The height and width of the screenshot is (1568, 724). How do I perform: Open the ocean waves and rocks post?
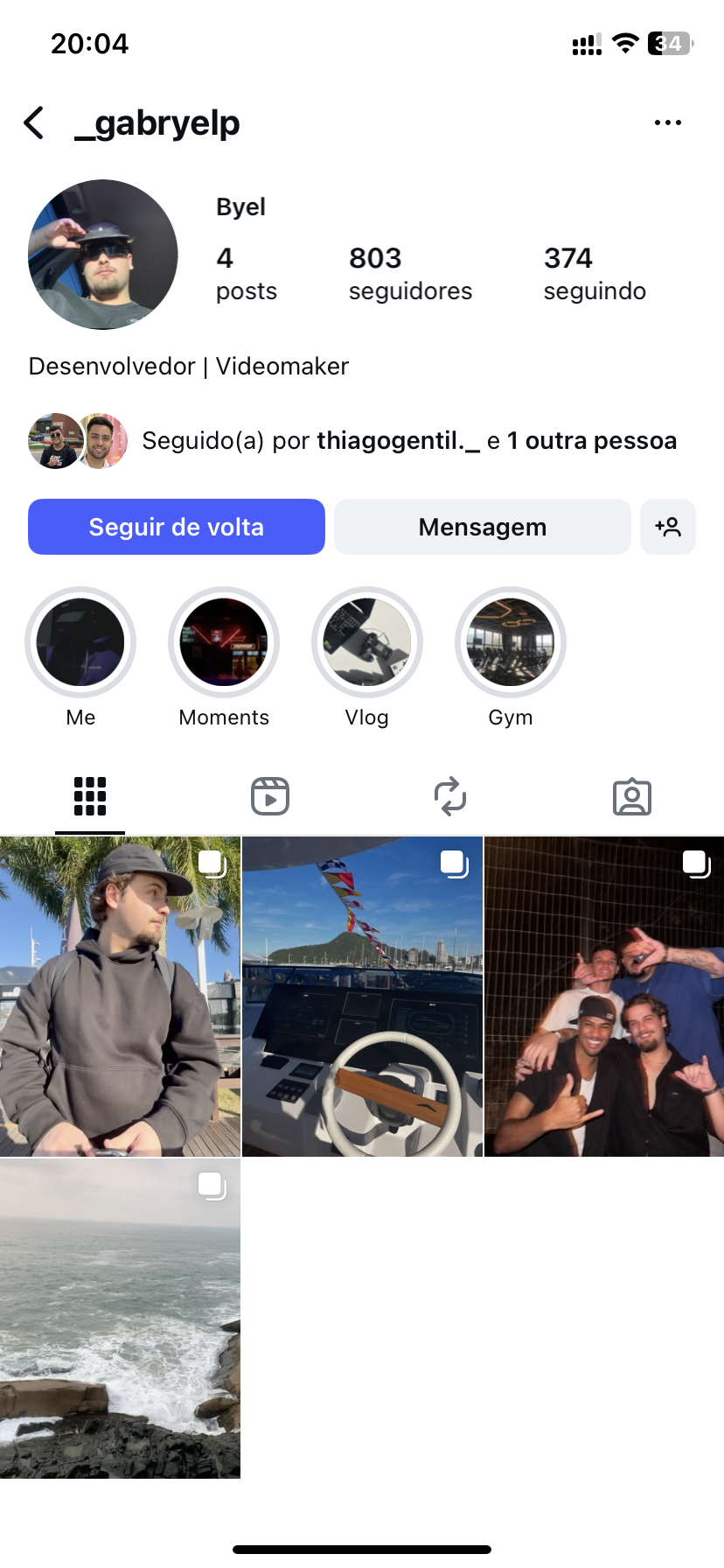click(x=120, y=1319)
